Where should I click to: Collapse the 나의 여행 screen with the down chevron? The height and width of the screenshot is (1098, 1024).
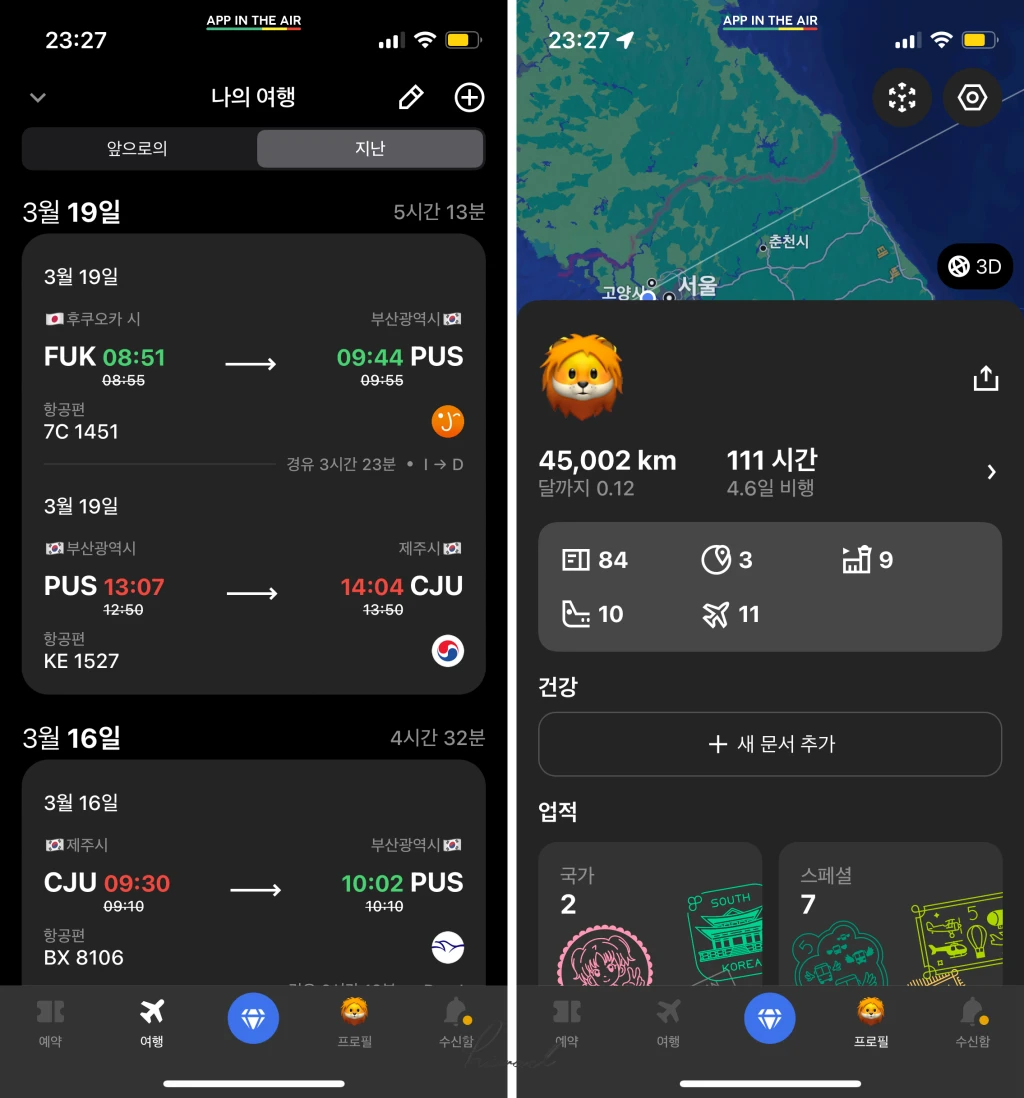[x=38, y=97]
